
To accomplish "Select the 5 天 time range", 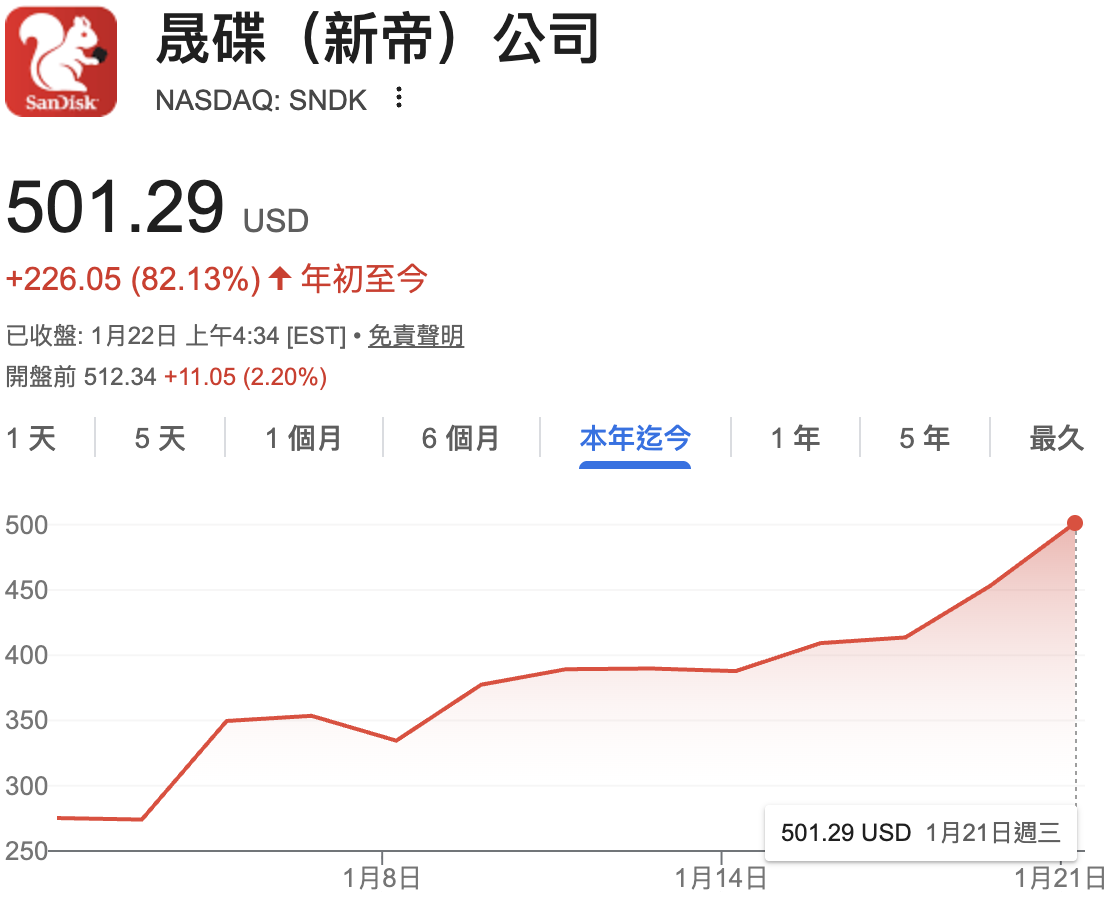I will (x=160, y=438).
